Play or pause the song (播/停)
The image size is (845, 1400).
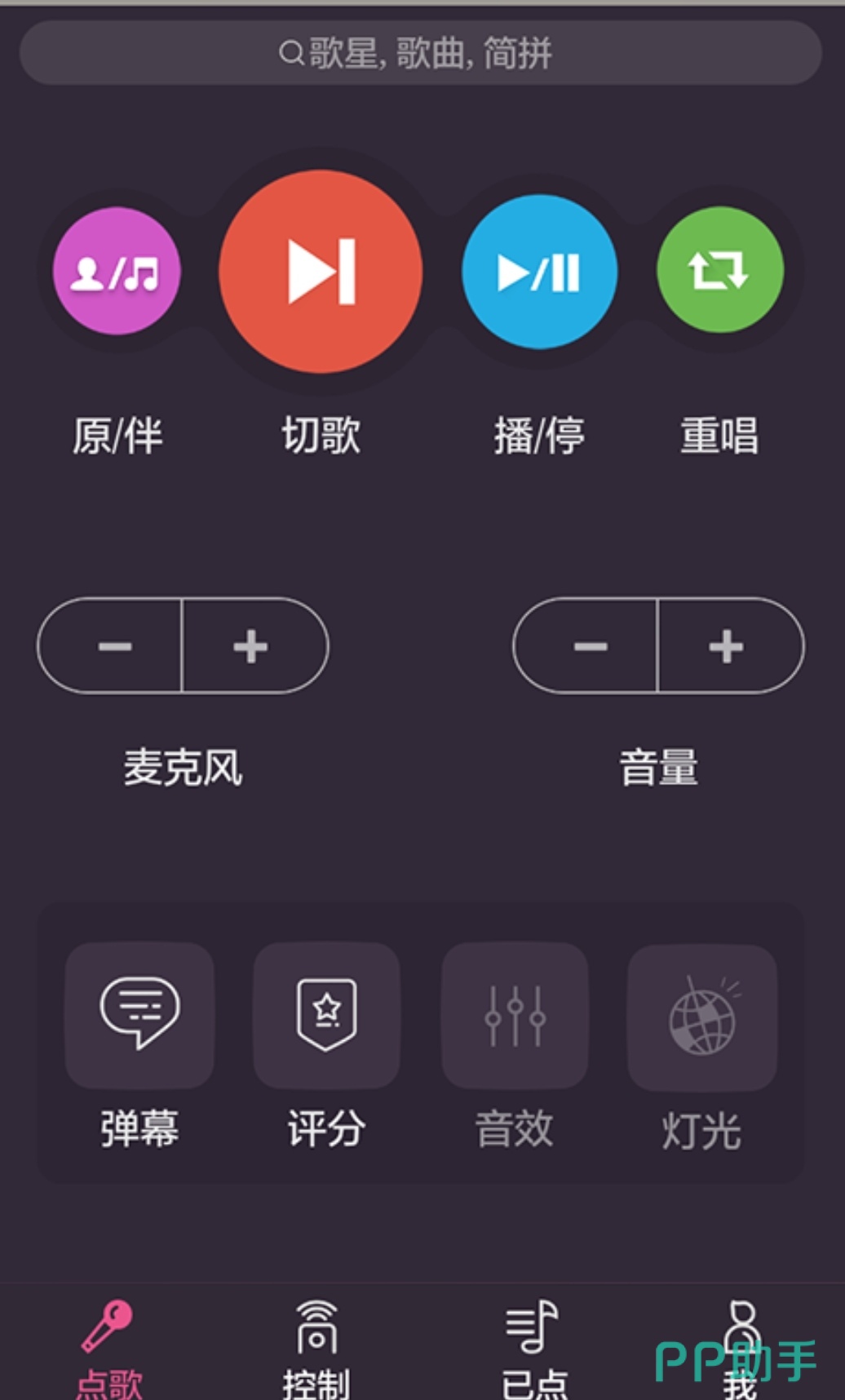539,272
